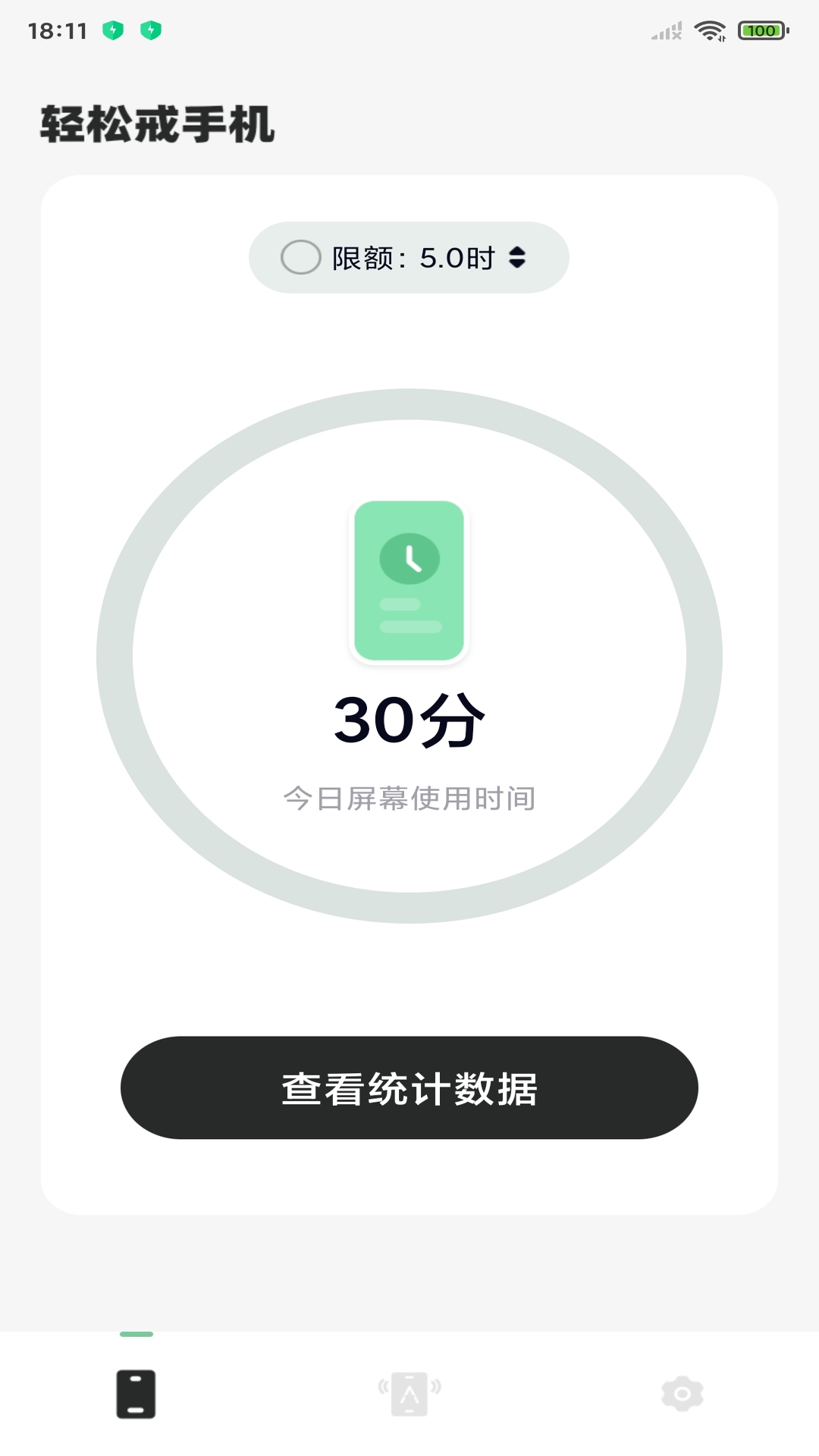Switch to the phone usage tab

point(136,1394)
